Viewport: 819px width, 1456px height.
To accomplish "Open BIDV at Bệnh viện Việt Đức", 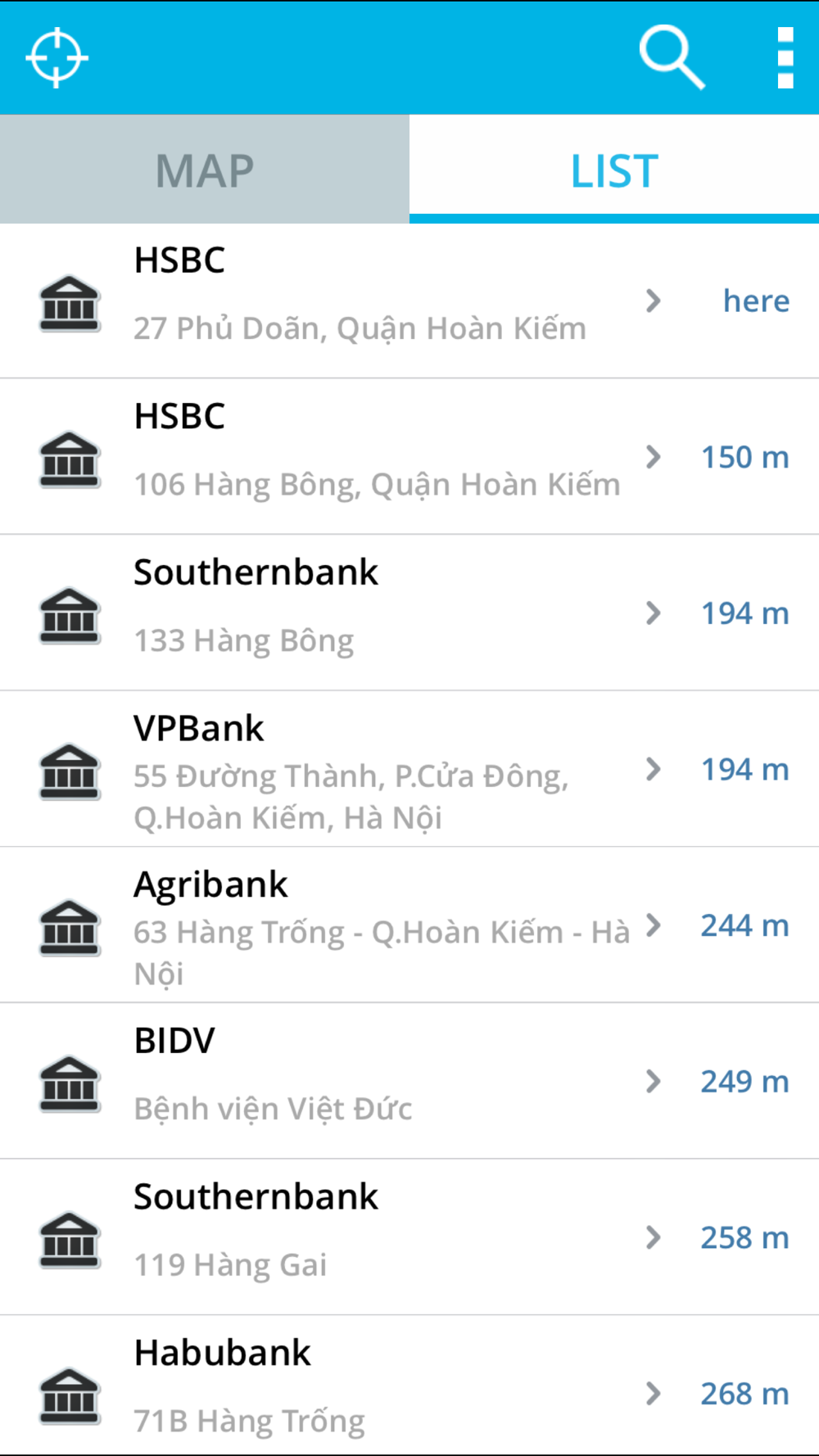I will tap(409, 1082).
